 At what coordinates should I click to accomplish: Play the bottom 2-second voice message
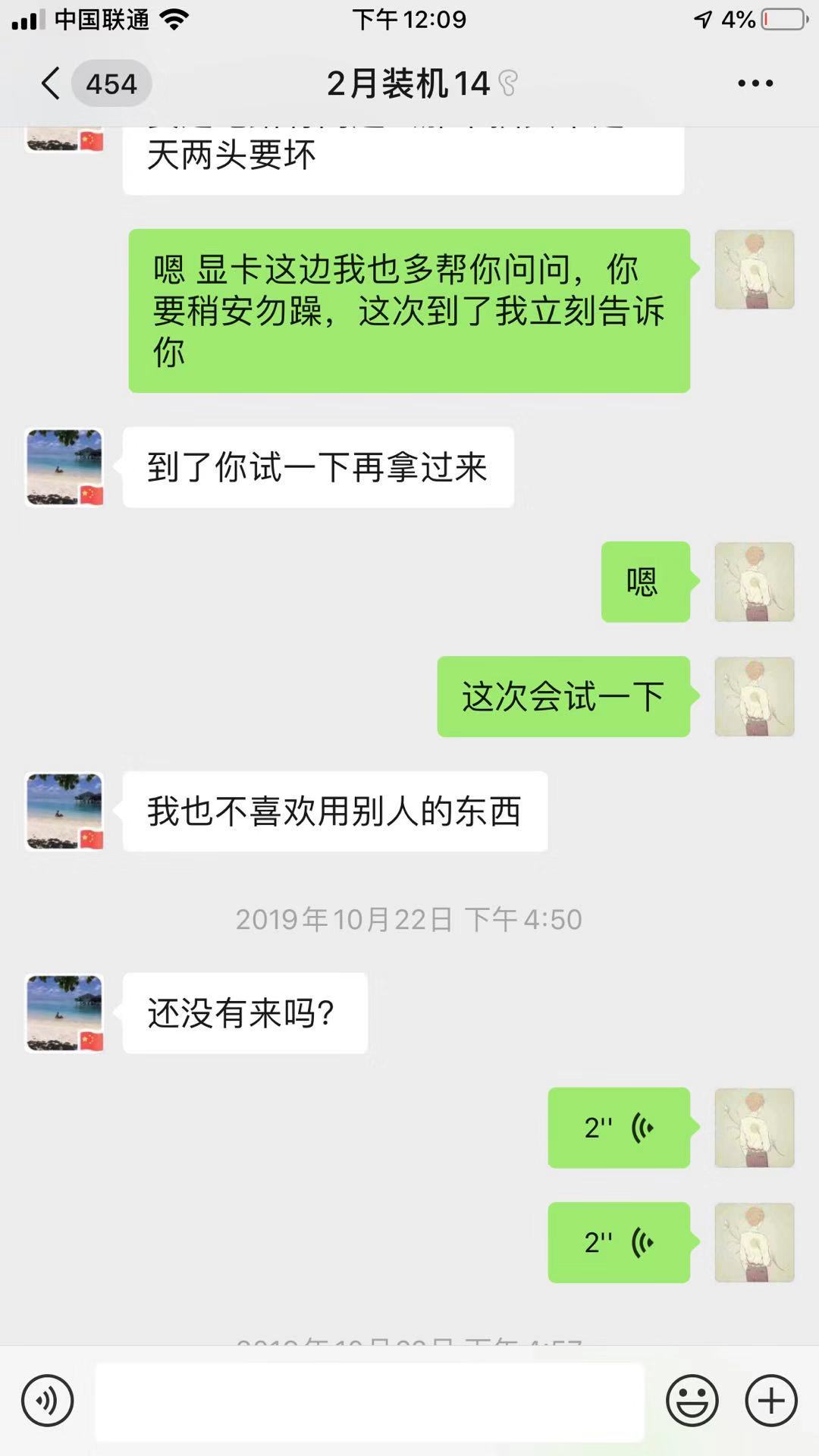point(618,1243)
